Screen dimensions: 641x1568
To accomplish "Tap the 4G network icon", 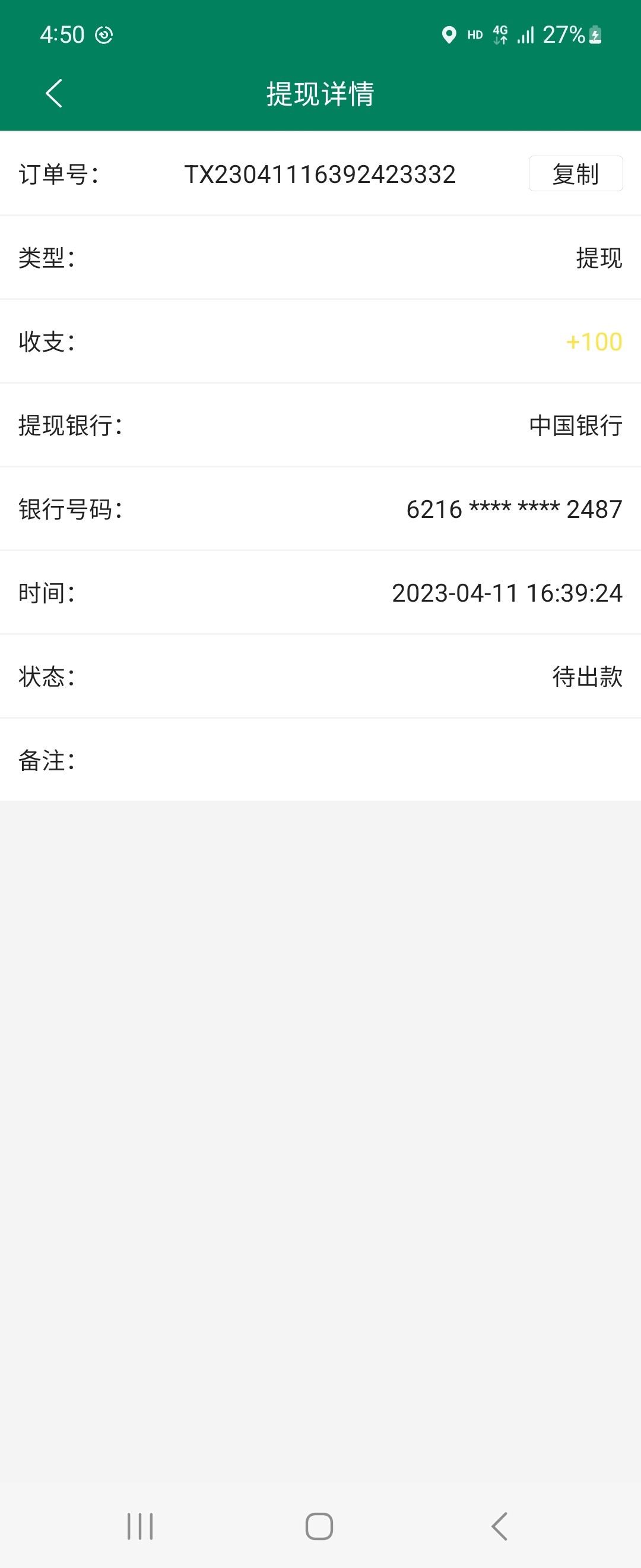I will [500, 35].
